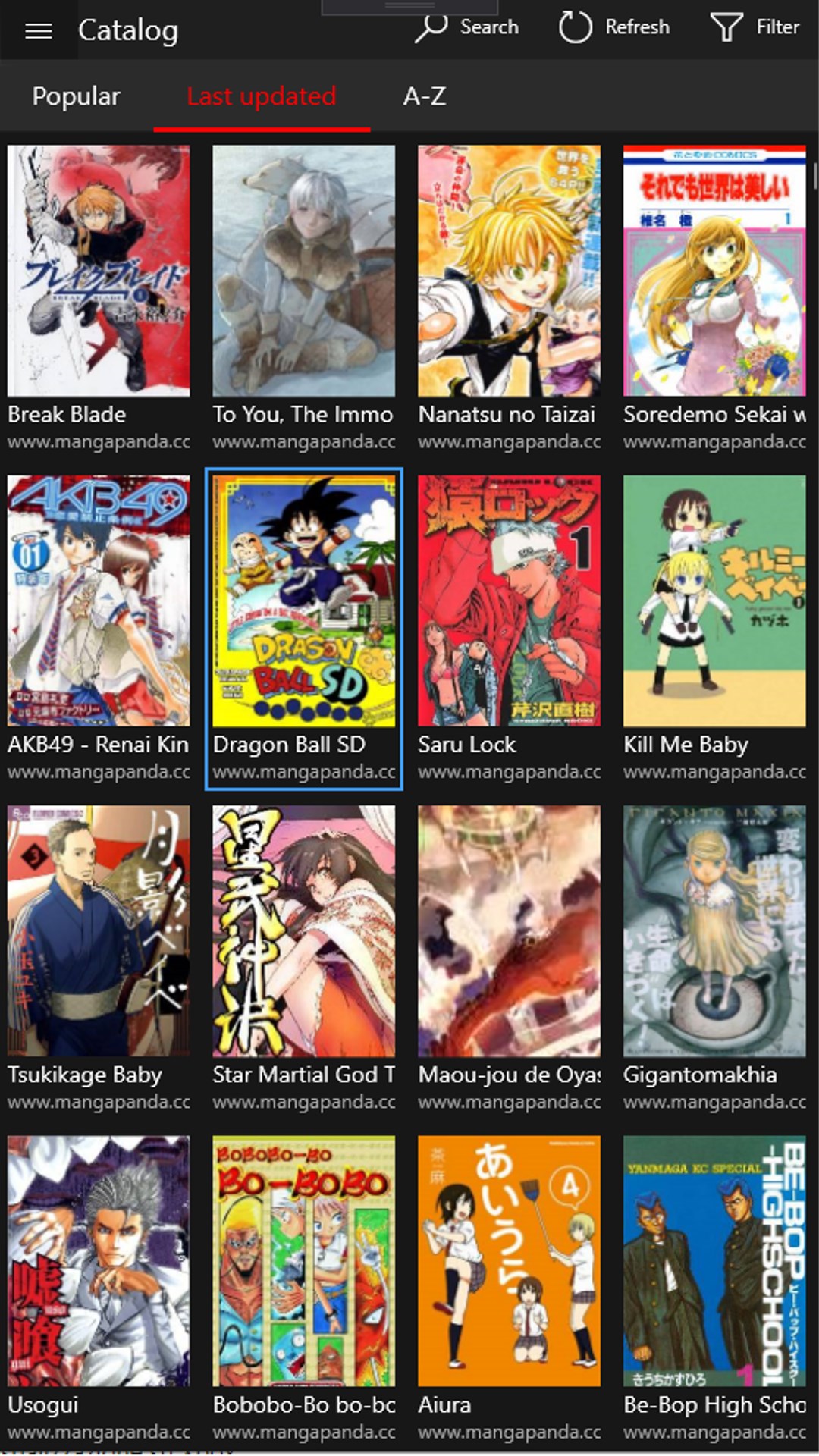Select the Last updated tab
819x1456 pixels.
[x=261, y=96]
